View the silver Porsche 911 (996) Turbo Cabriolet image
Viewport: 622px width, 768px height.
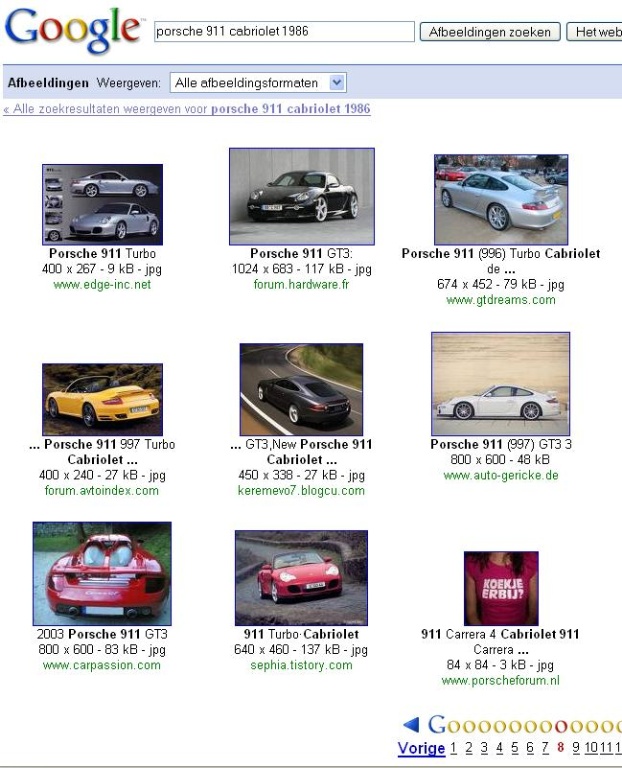click(500, 199)
